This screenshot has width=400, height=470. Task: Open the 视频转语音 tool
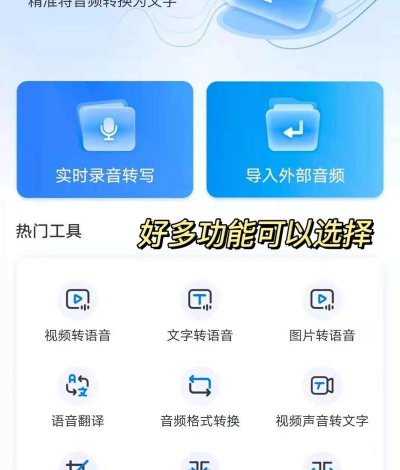[78, 314]
